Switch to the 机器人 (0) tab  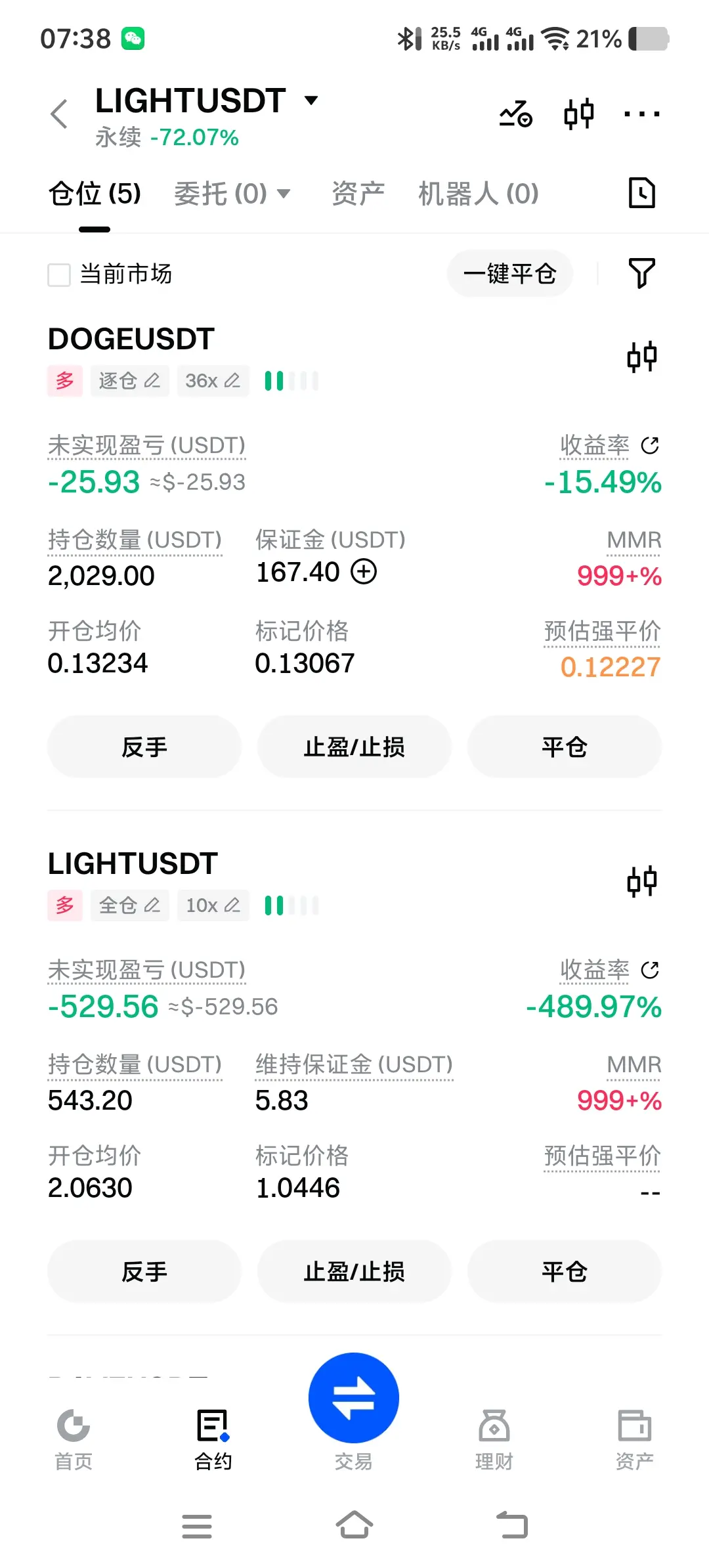(478, 194)
